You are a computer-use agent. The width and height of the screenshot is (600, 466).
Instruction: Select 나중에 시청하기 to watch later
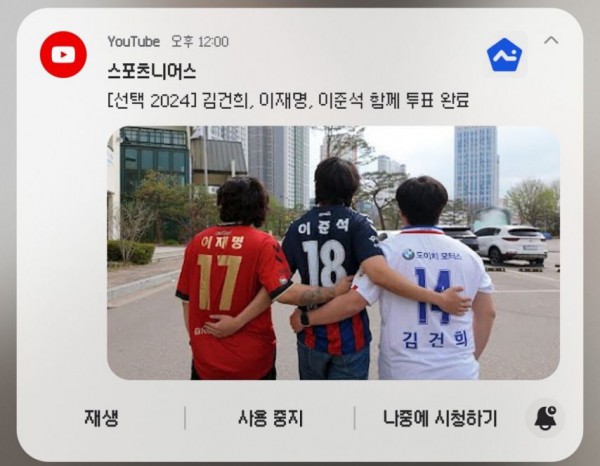(x=439, y=418)
